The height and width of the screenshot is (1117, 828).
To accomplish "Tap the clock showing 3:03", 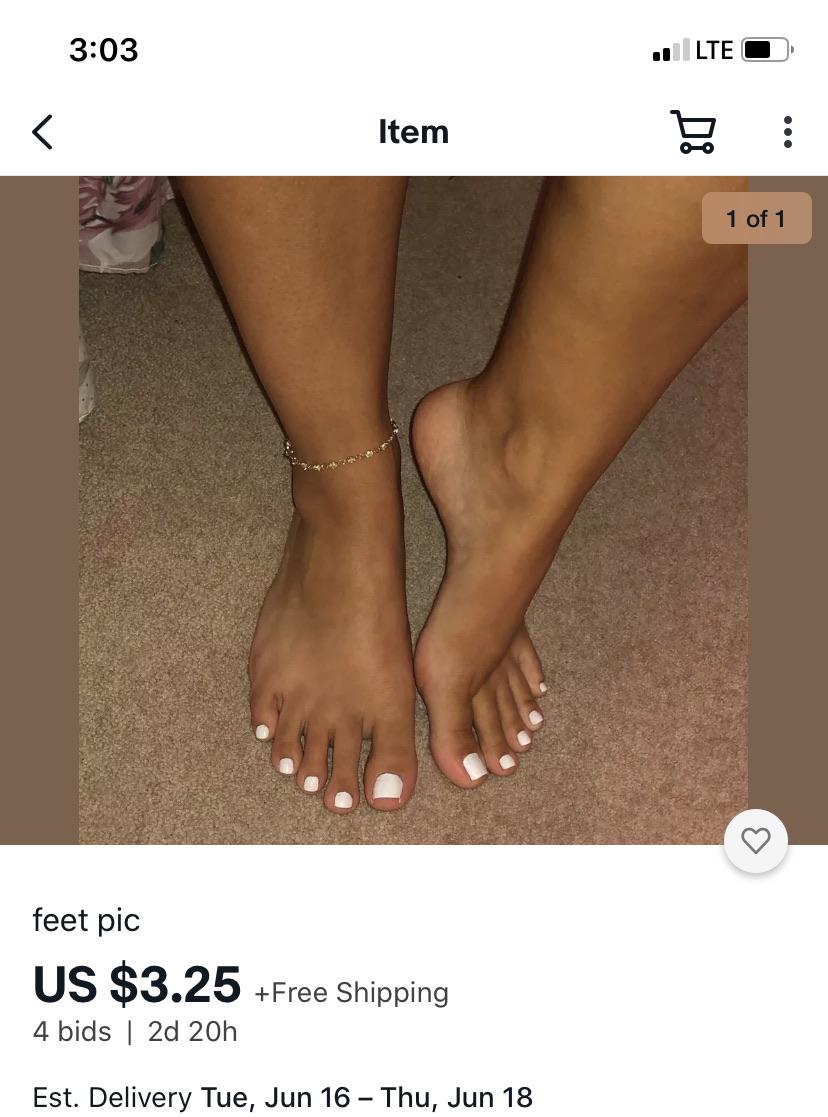I will [104, 49].
